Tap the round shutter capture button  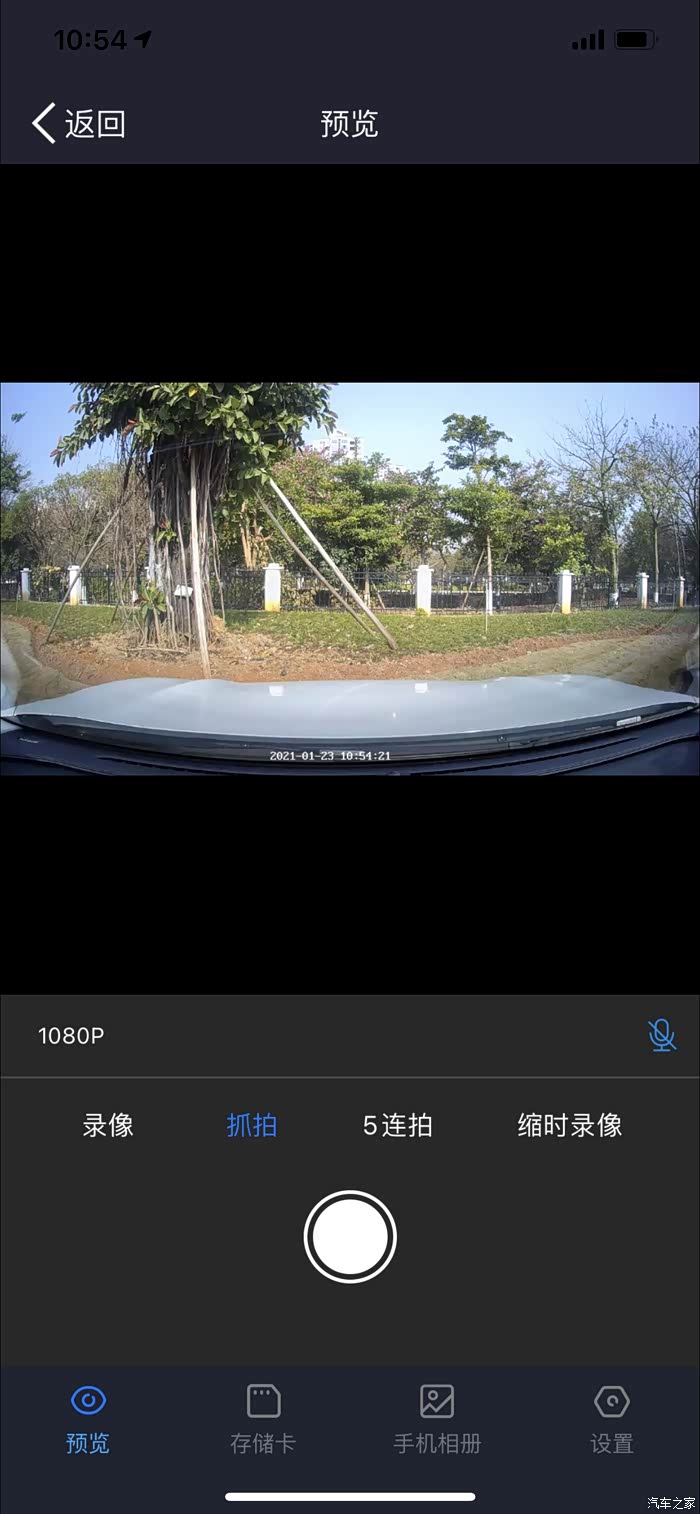point(350,1237)
